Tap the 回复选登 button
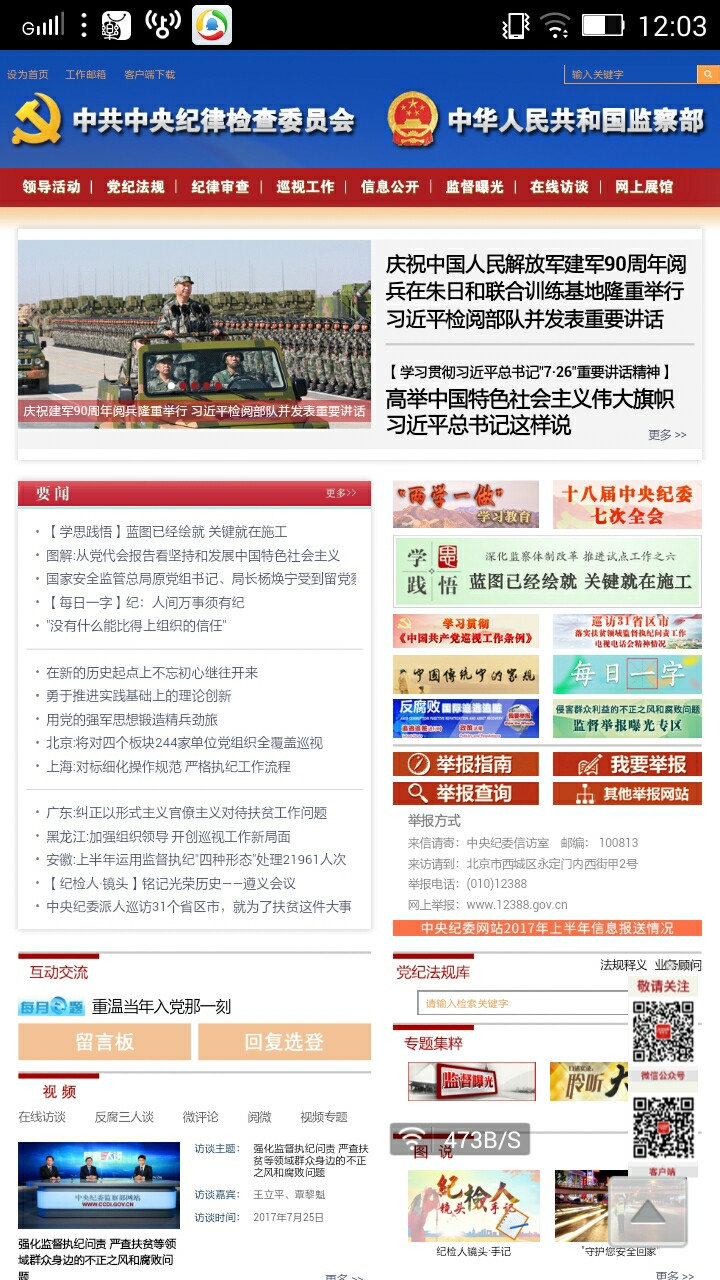This screenshot has width=720, height=1280. (x=284, y=1042)
